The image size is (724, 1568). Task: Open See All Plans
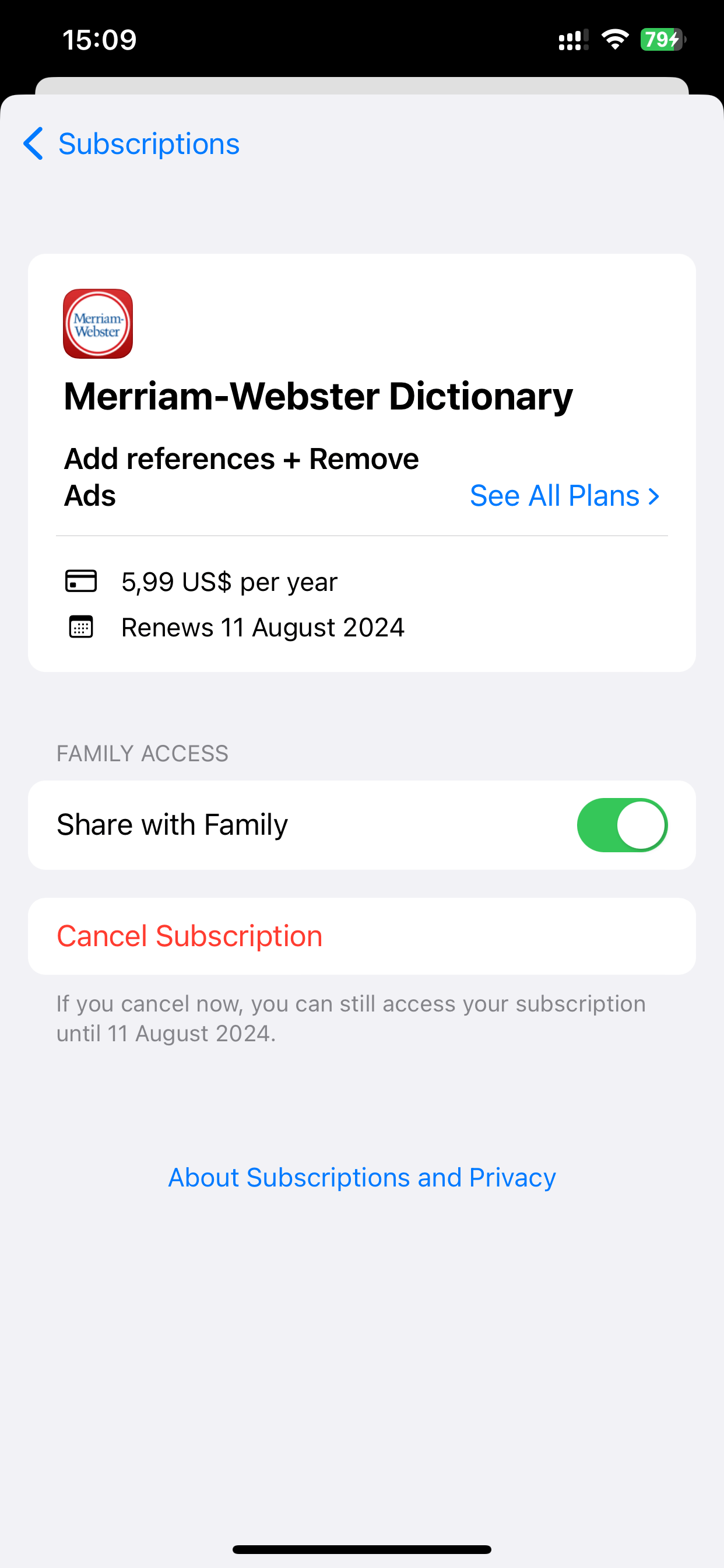click(x=565, y=495)
